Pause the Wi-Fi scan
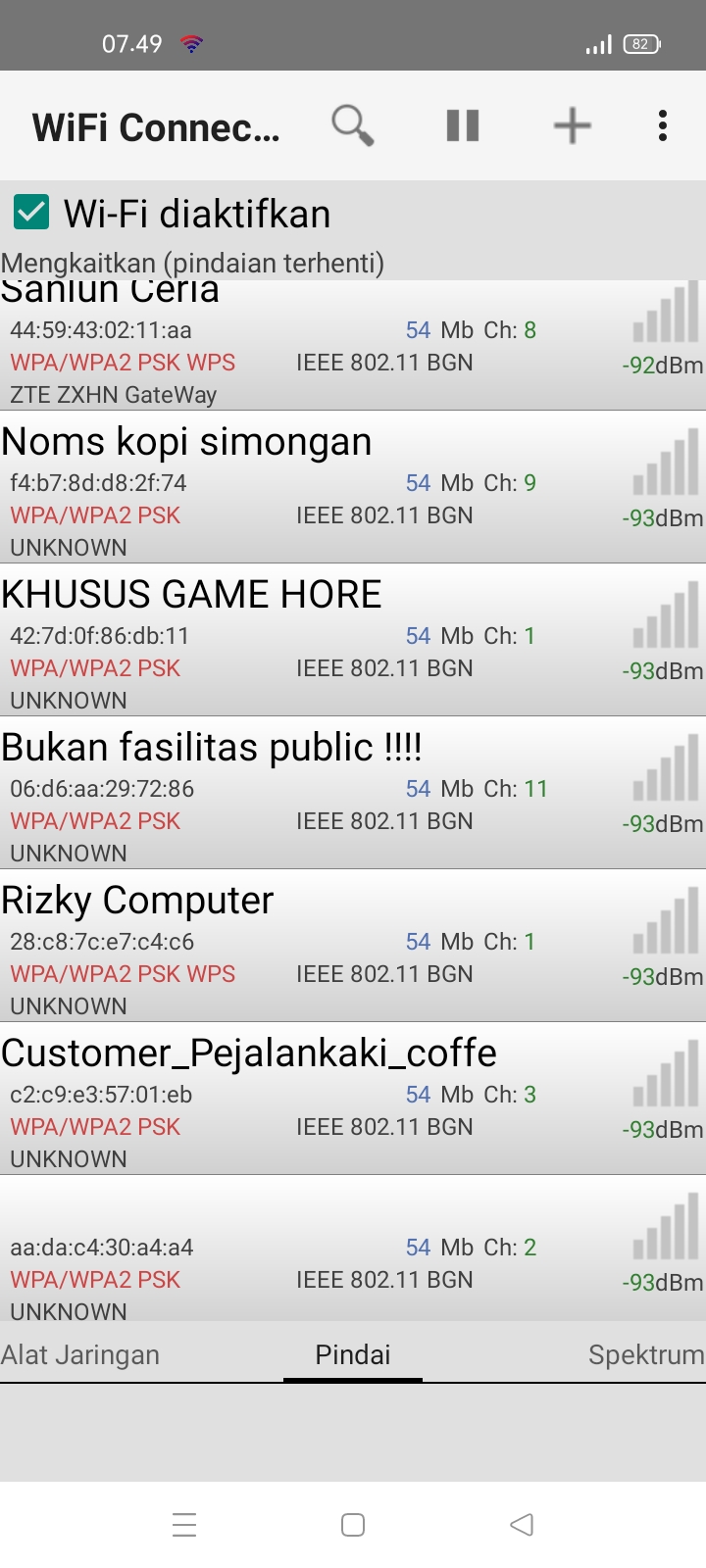This screenshot has height=1568, width=706. (463, 125)
